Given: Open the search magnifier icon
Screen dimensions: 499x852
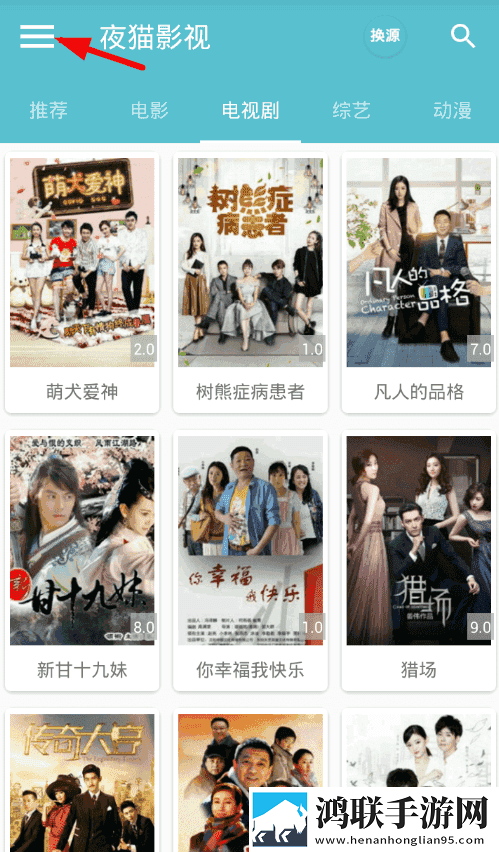Looking at the screenshot, I should tap(463, 36).
